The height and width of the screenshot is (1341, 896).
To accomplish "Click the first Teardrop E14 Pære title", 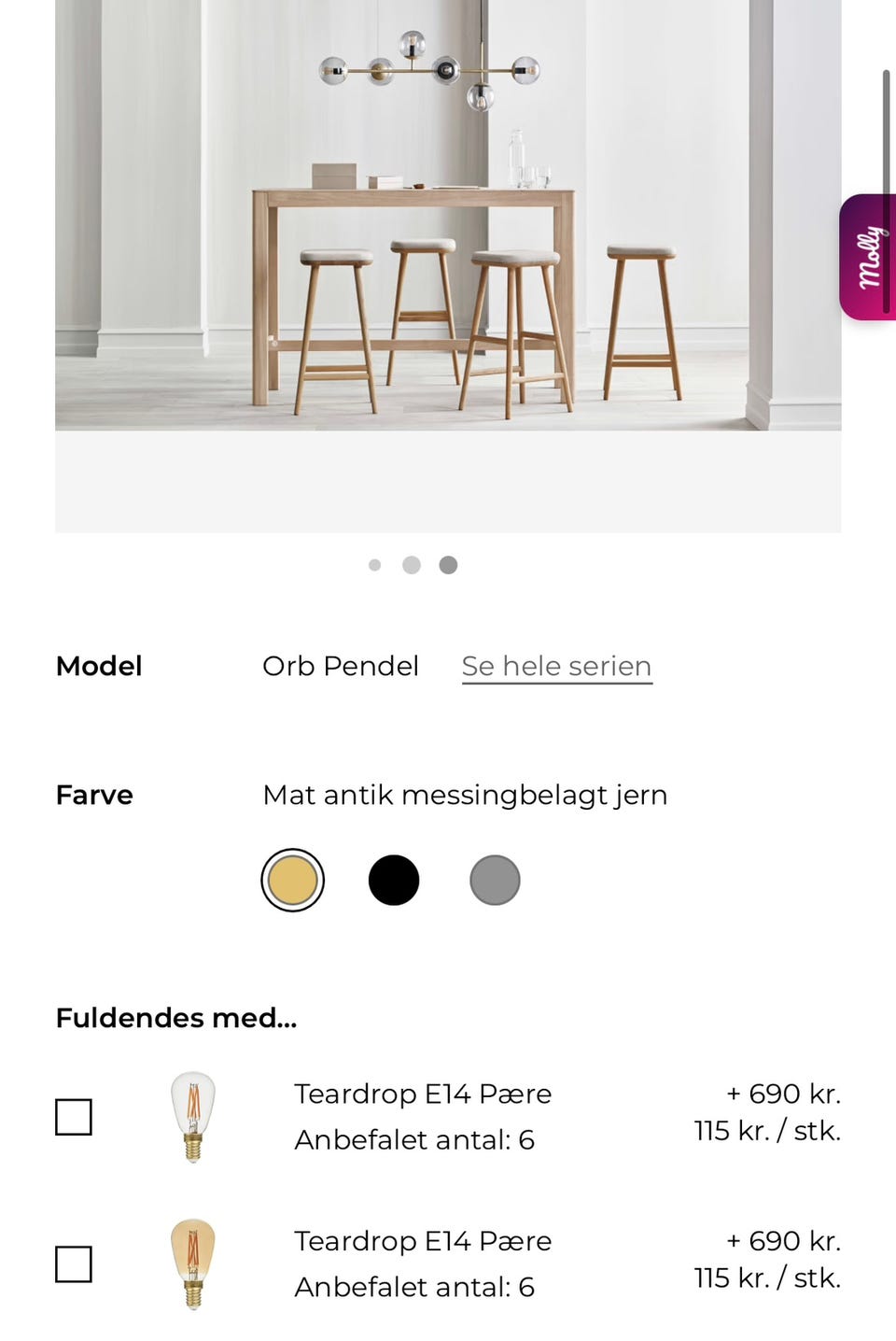I will click(423, 1094).
